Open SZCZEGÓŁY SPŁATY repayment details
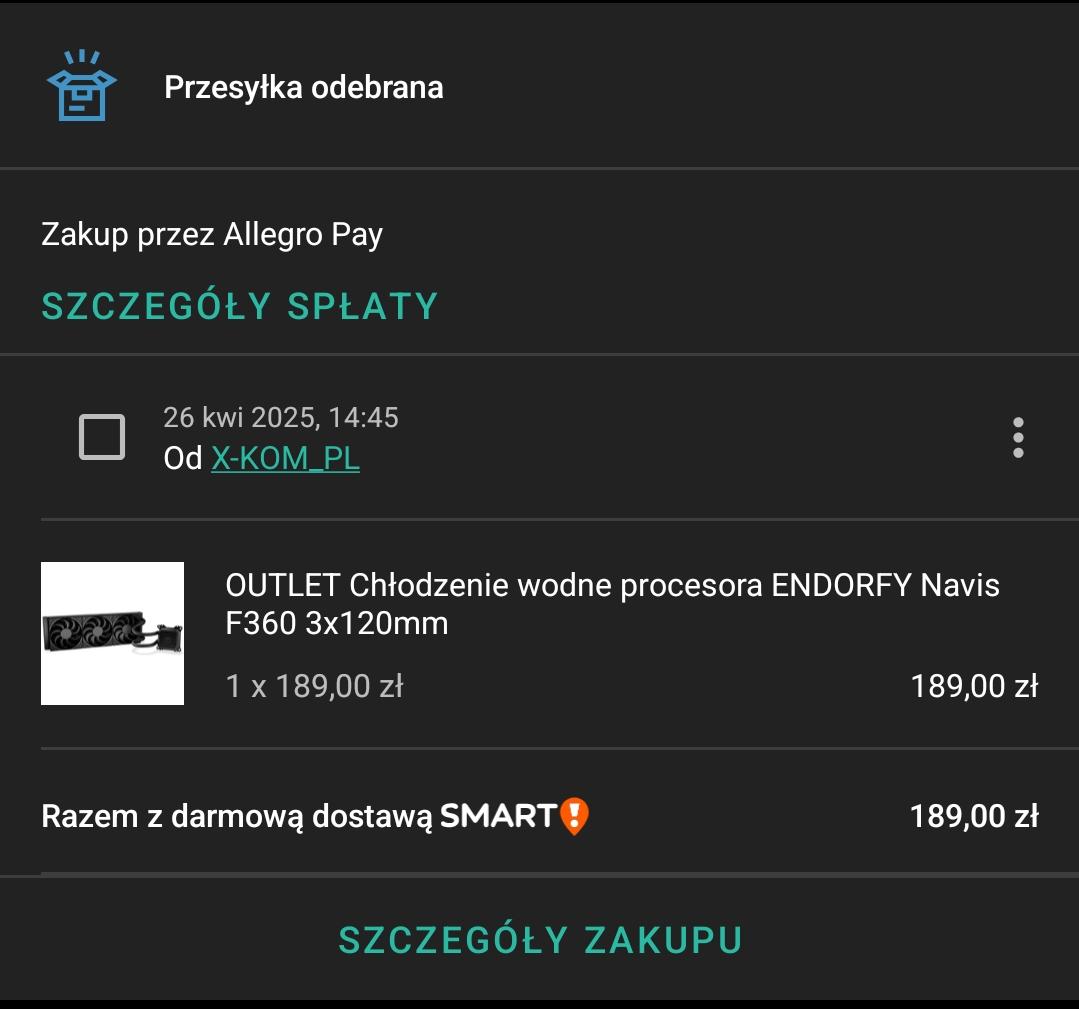 click(x=240, y=306)
